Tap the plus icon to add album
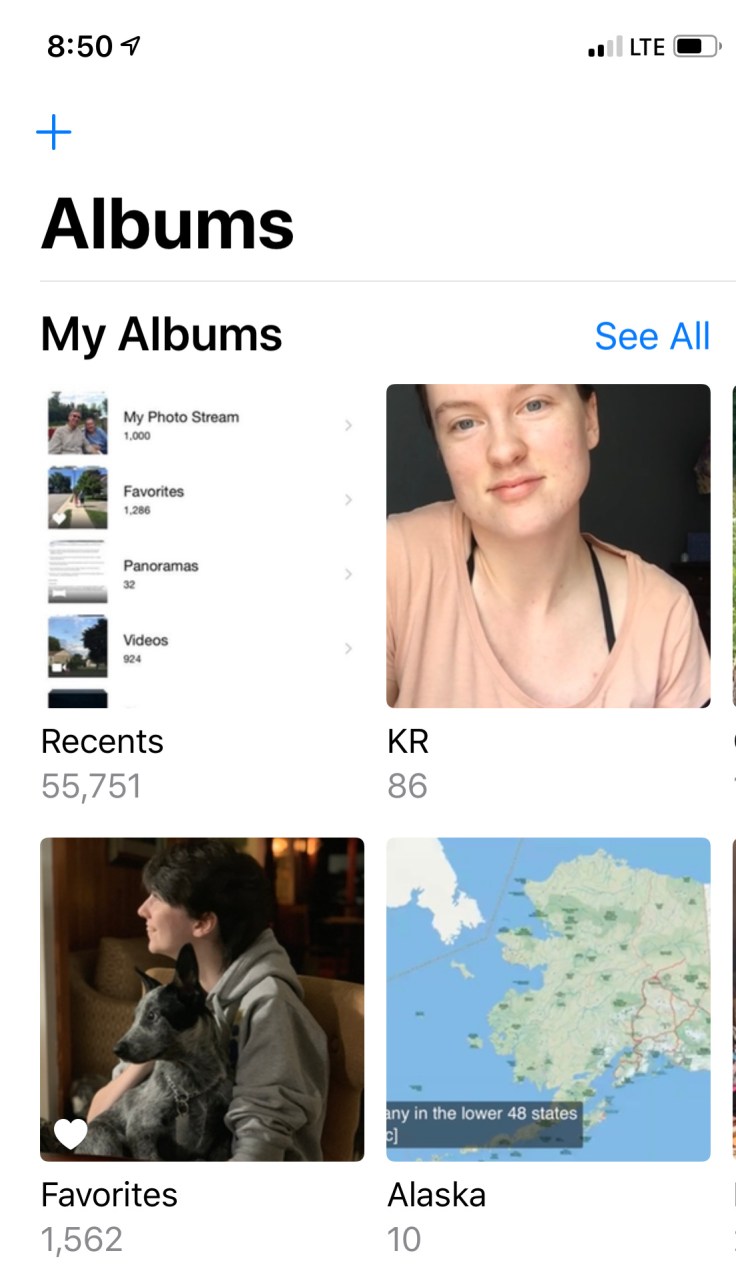 (x=54, y=132)
